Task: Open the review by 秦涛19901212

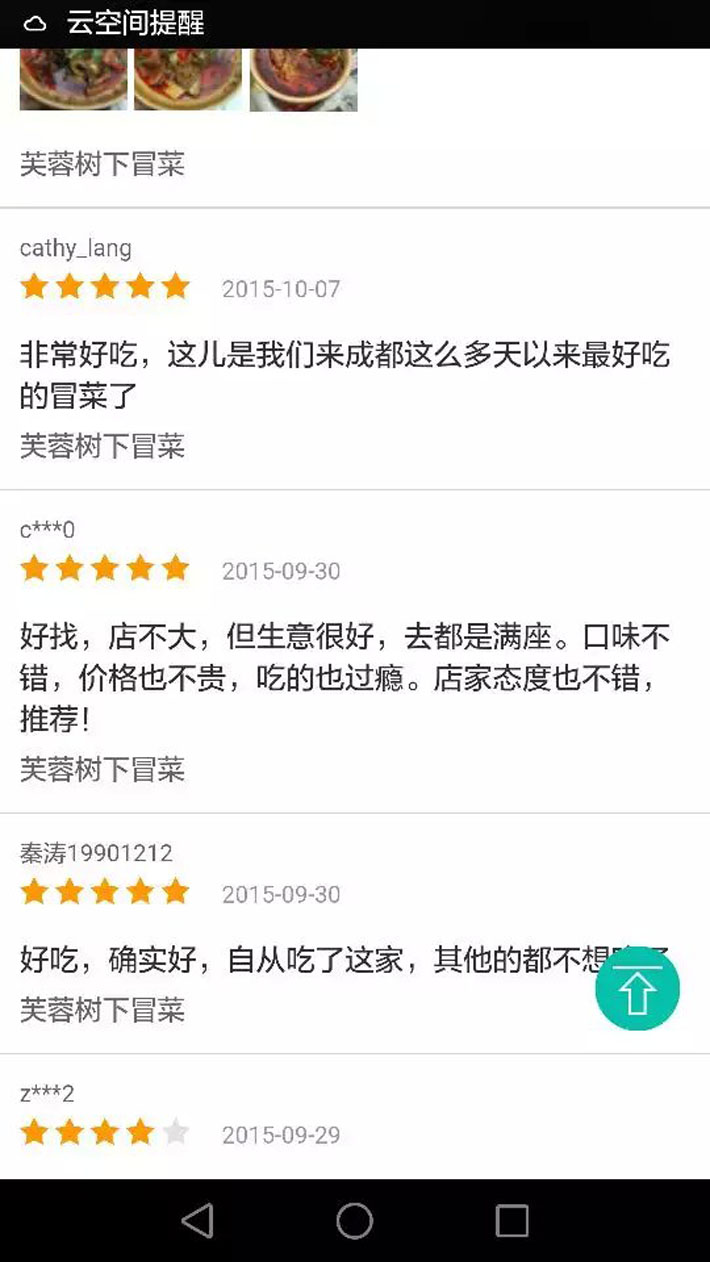Action: (300, 960)
